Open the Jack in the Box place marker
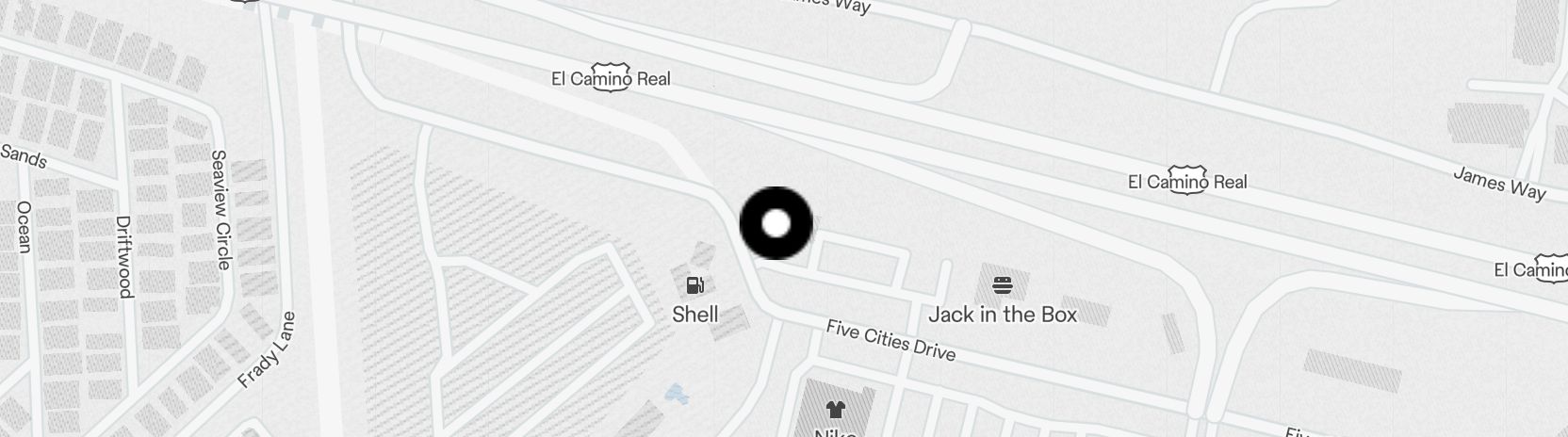Screen dimensions: 1568x437 point(1002,285)
